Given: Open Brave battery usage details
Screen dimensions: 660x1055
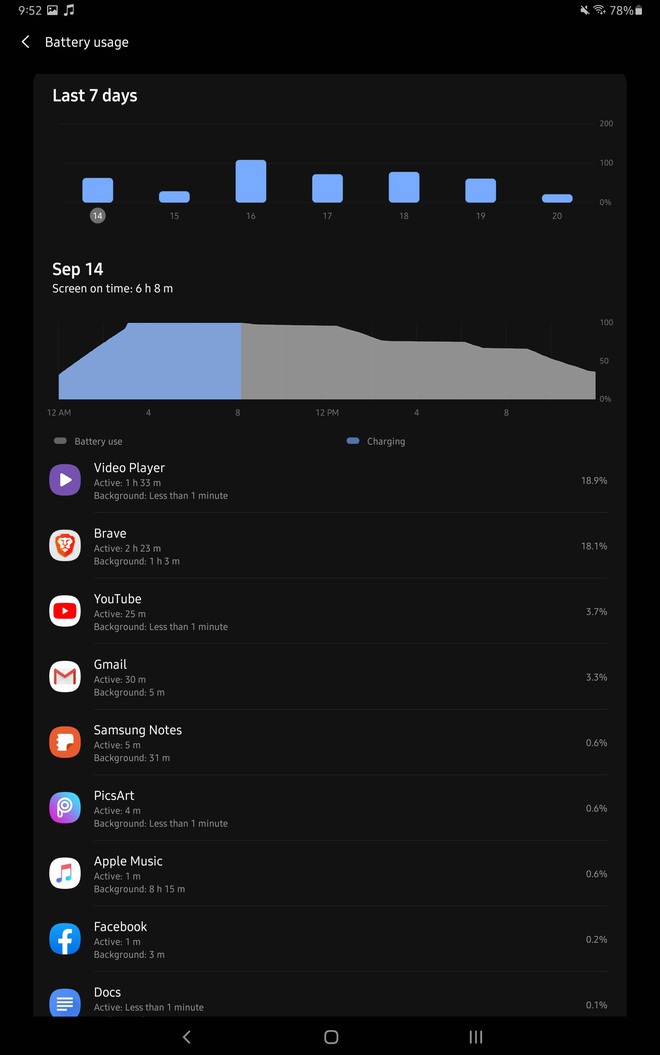Looking at the screenshot, I should pos(329,546).
